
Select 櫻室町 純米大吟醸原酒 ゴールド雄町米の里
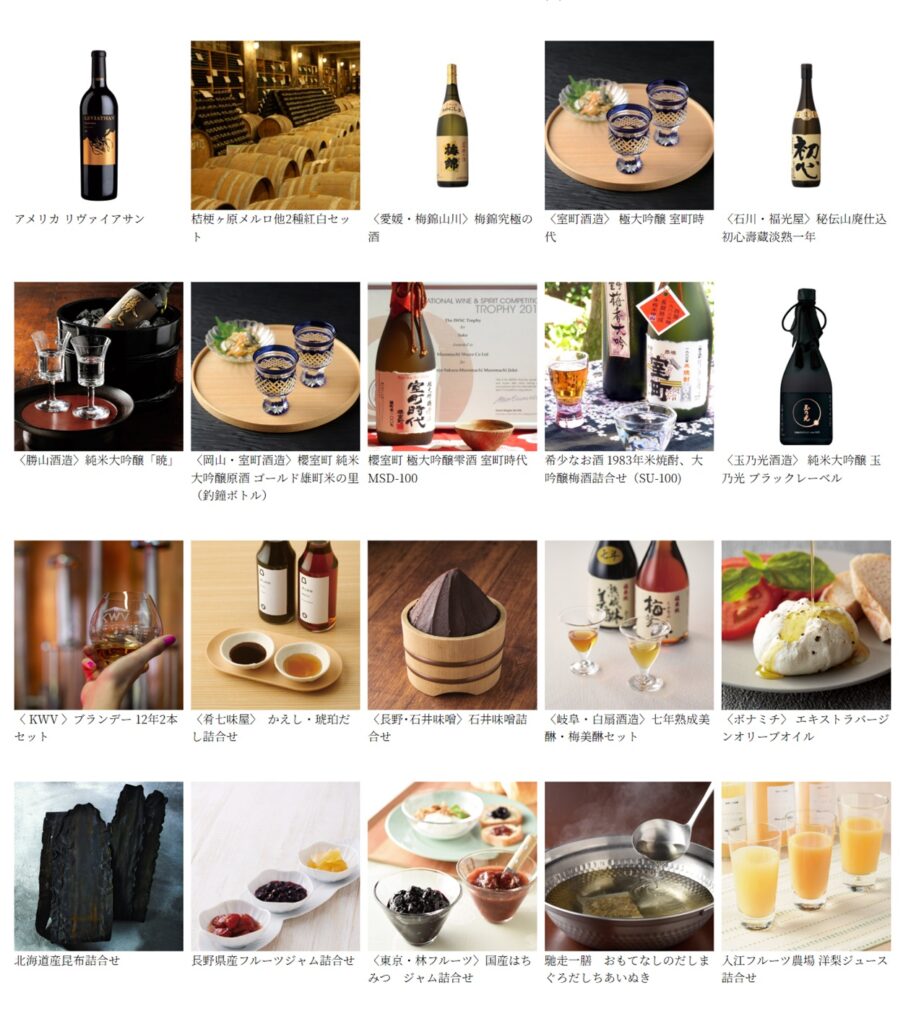[x=275, y=366]
